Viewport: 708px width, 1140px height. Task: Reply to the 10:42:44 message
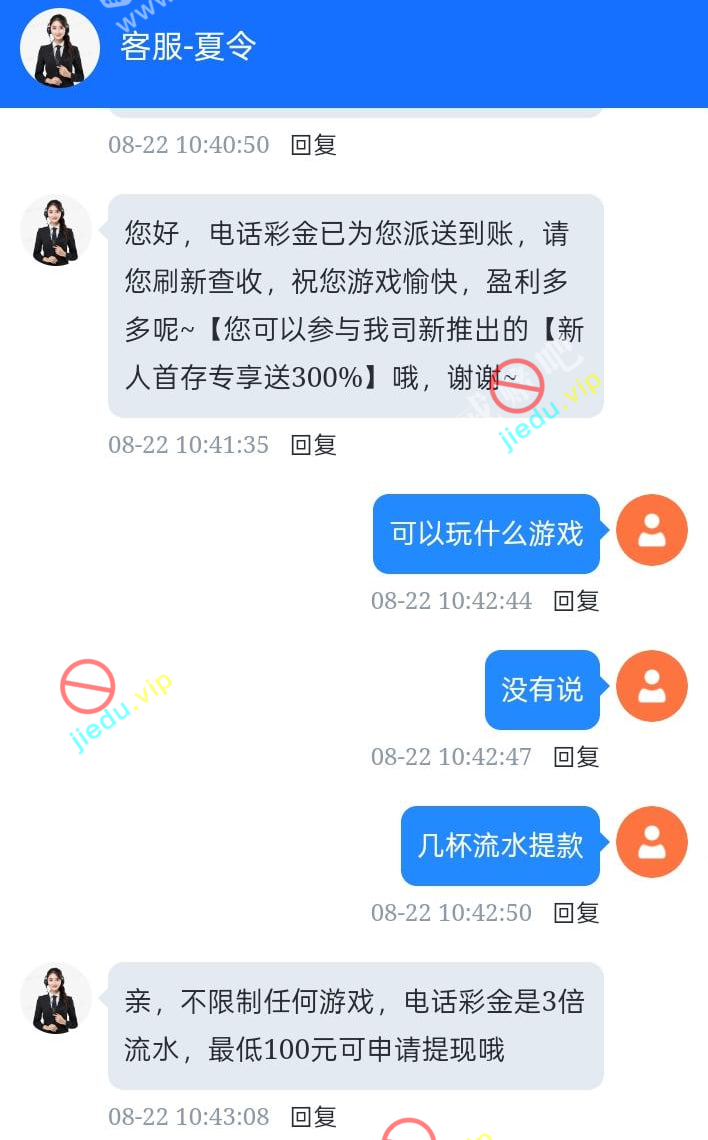coord(576,601)
